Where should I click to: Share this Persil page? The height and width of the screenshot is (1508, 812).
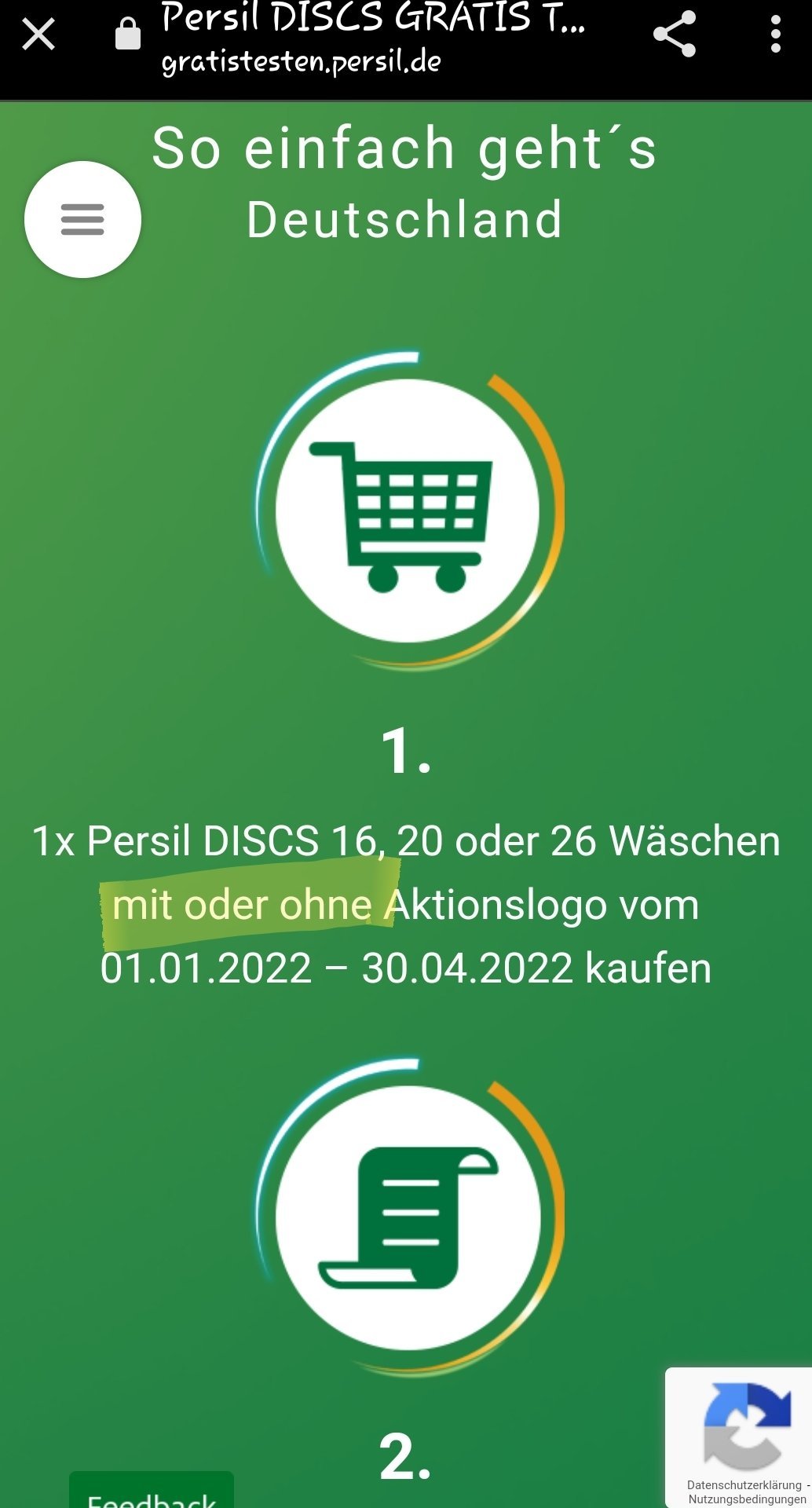tap(675, 34)
